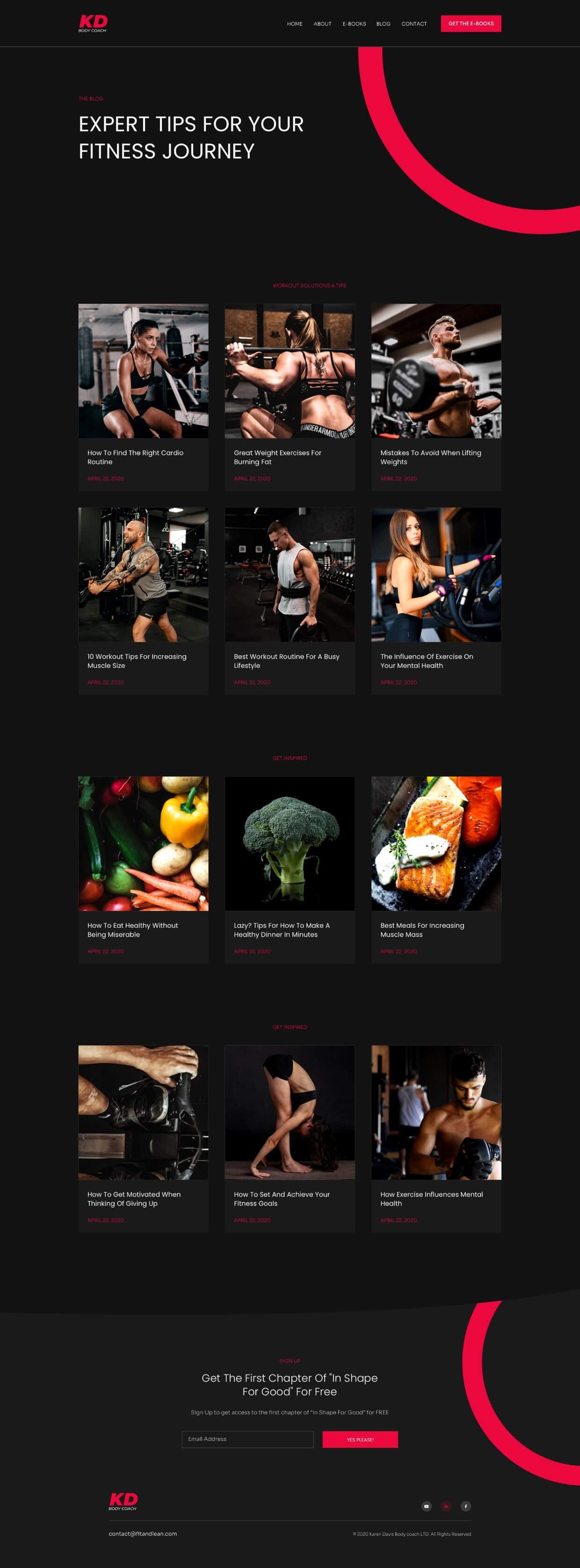This screenshot has width=580, height=1568.
Task: View 10 Workout Tips For Increasing Muscle Size
Action: tap(137, 660)
